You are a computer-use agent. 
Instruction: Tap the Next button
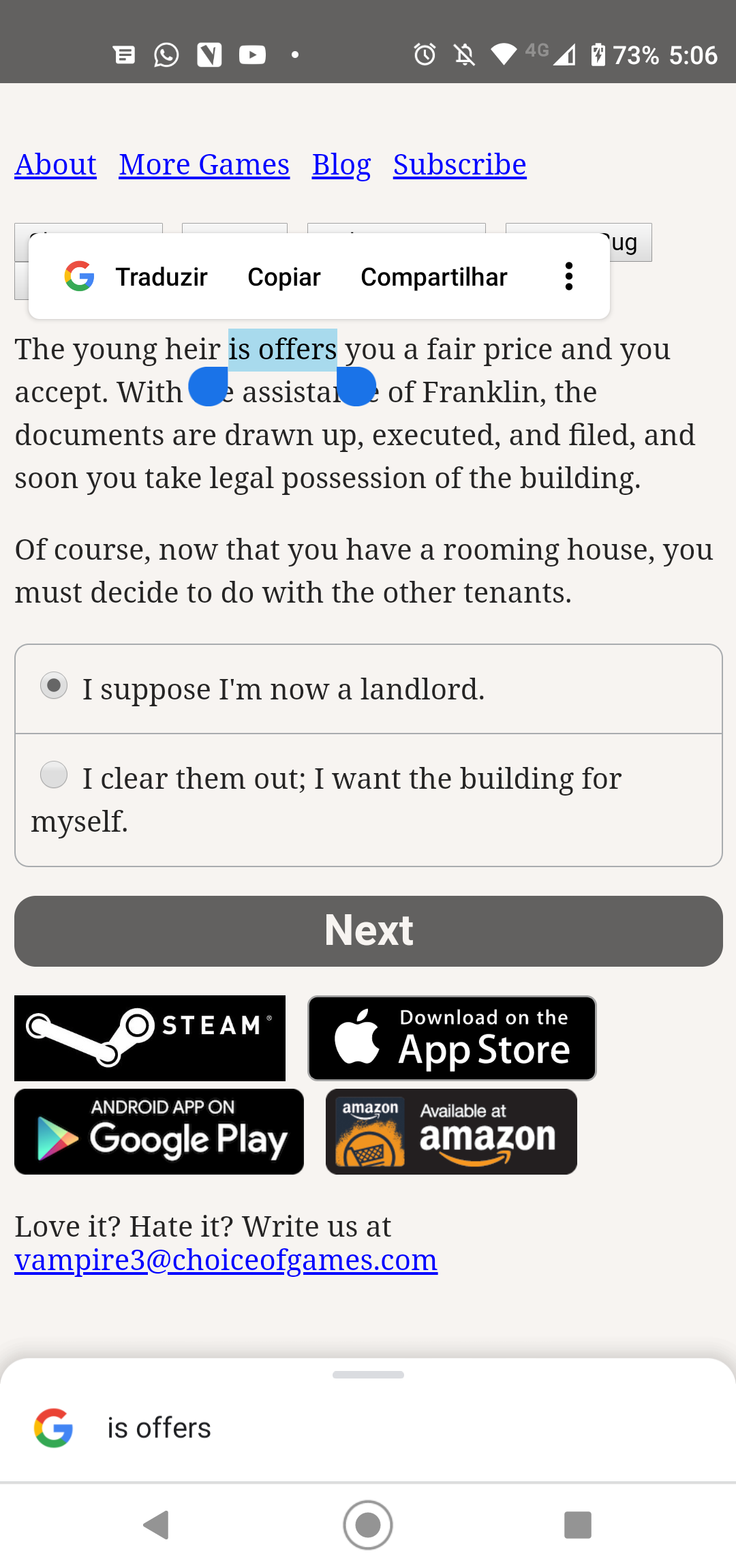coord(369,931)
